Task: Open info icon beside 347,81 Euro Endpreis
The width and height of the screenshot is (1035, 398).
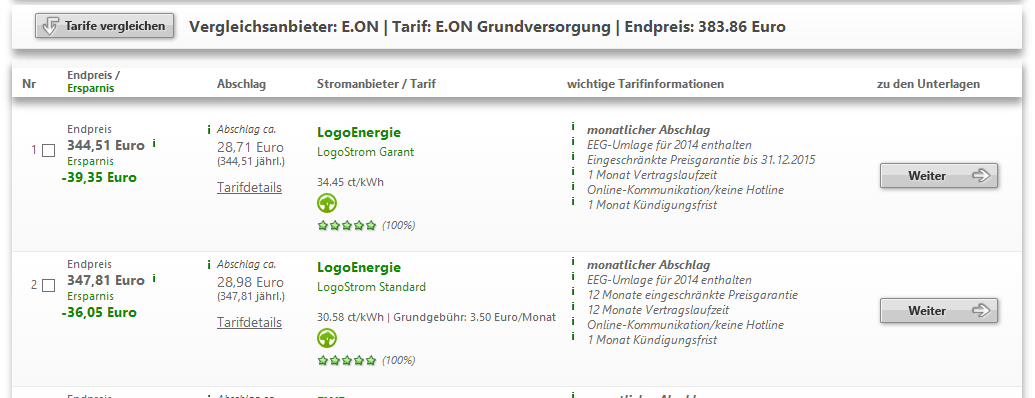Action: tap(154, 278)
